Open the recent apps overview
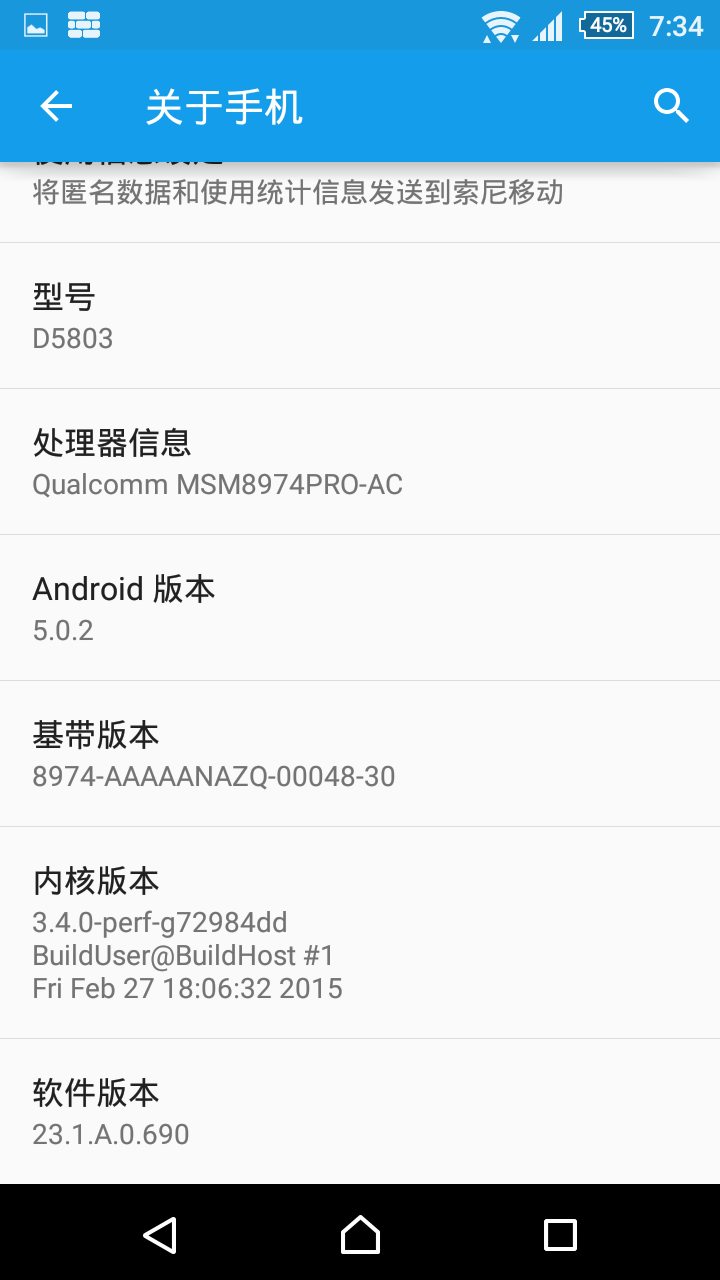 [x=560, y=1234]
